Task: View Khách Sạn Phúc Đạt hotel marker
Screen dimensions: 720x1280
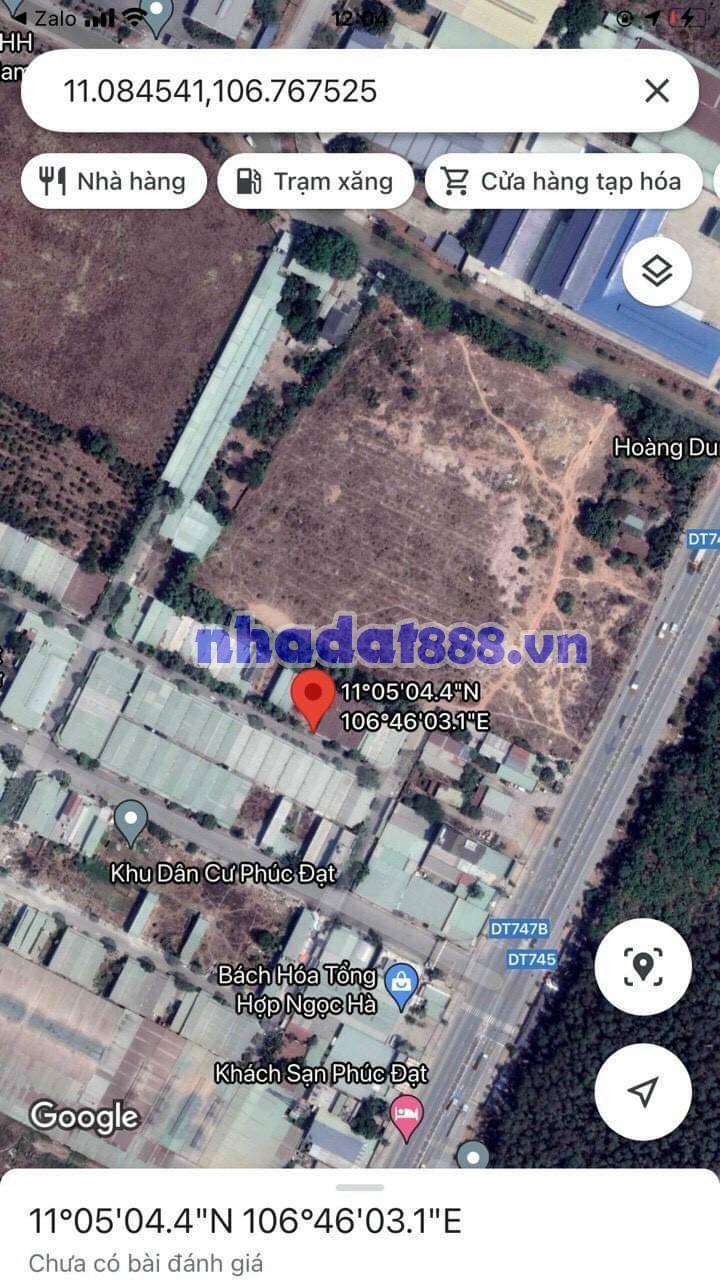Action: click(x=406, y=1116)
